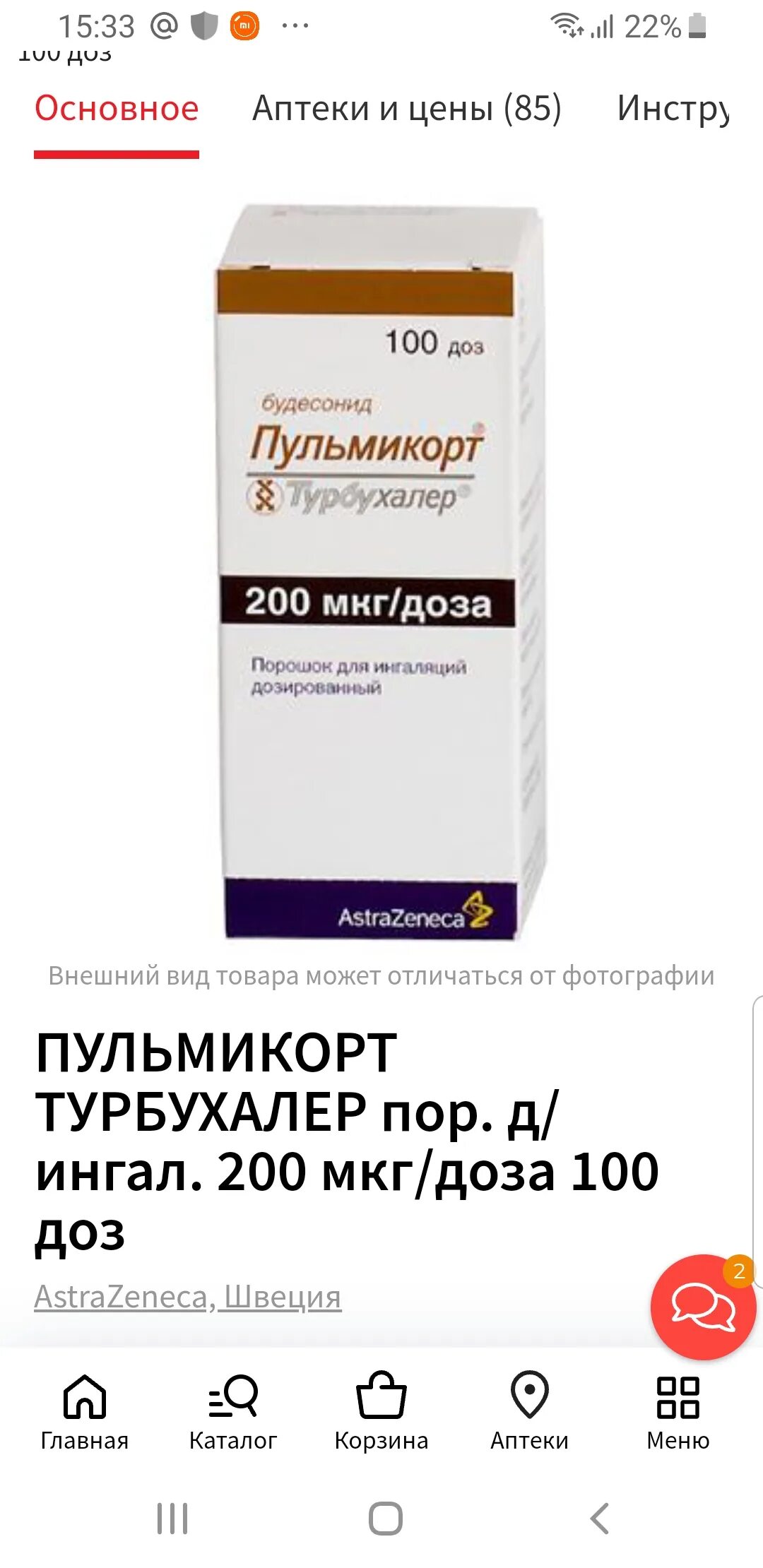Switch to the Основное tab
The width and height of the screenshot is (763, 1568).
[x=117, y=109]
